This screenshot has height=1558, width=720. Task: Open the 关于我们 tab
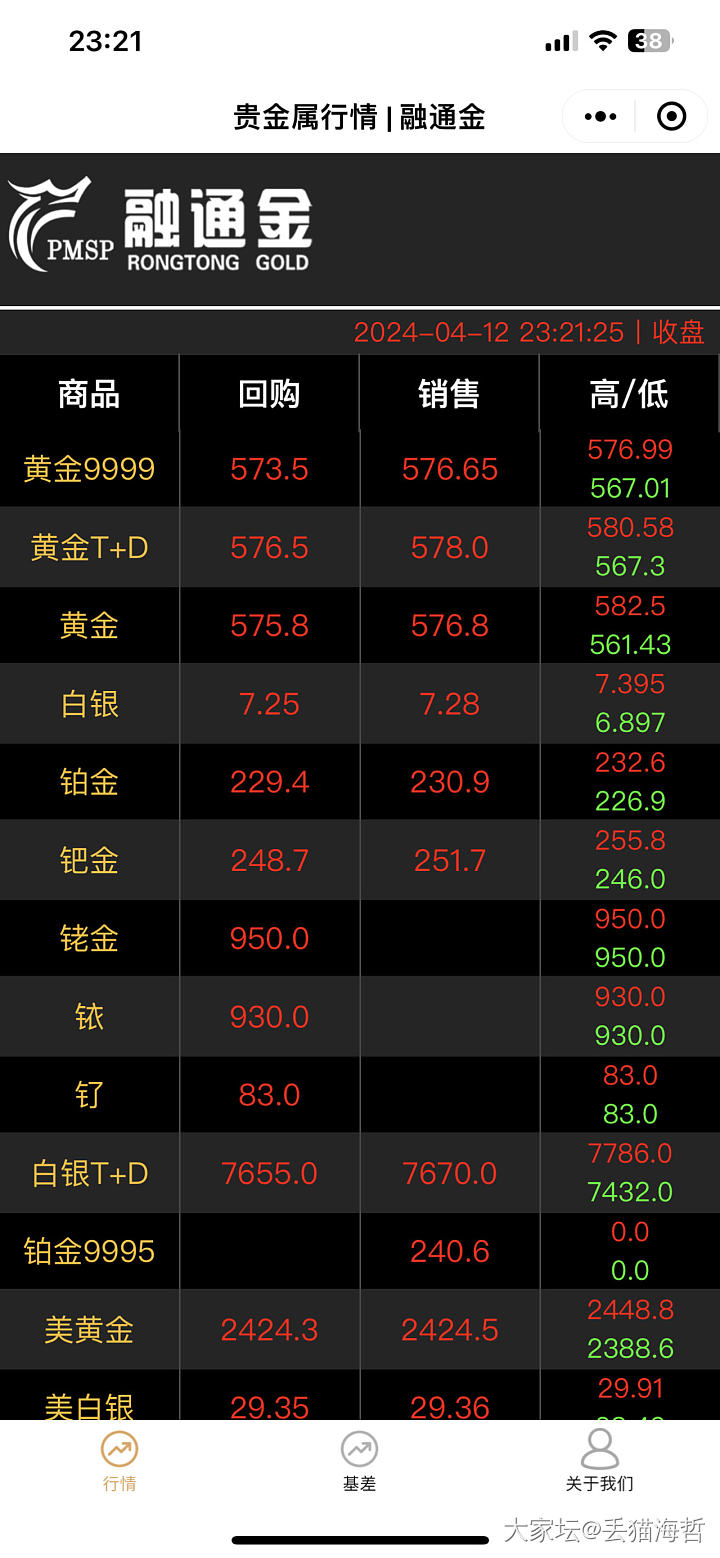click(599, 1461)
